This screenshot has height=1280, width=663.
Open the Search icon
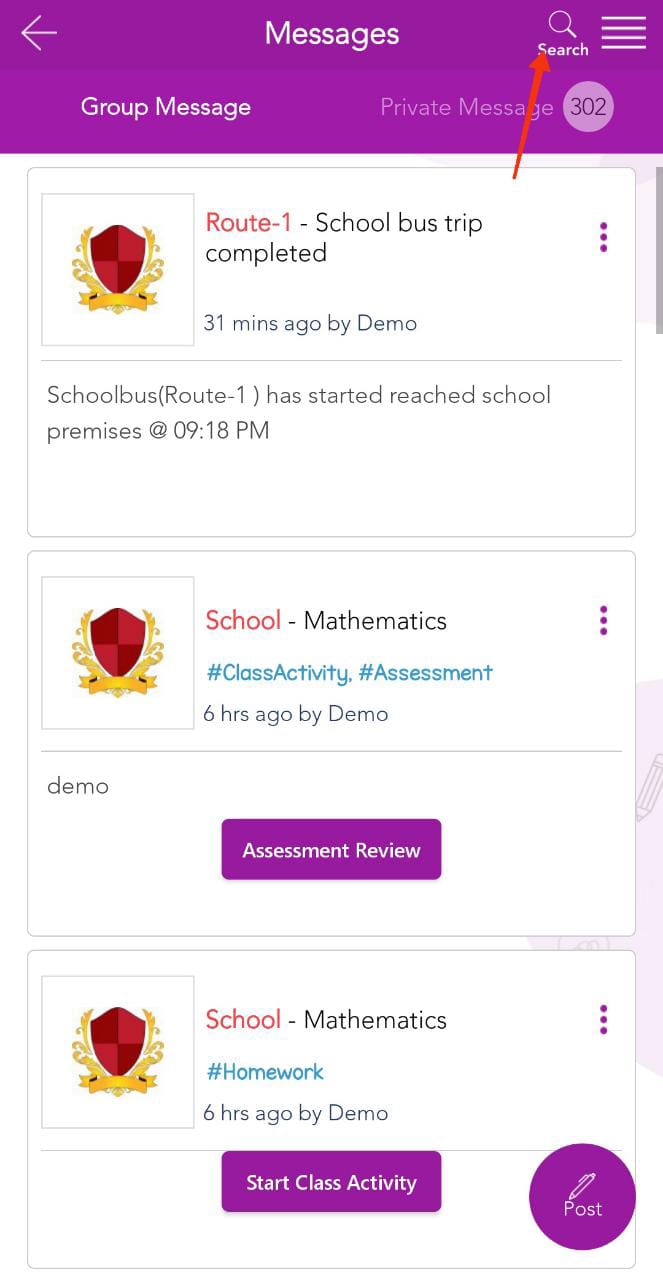click(x=563, y=33)
